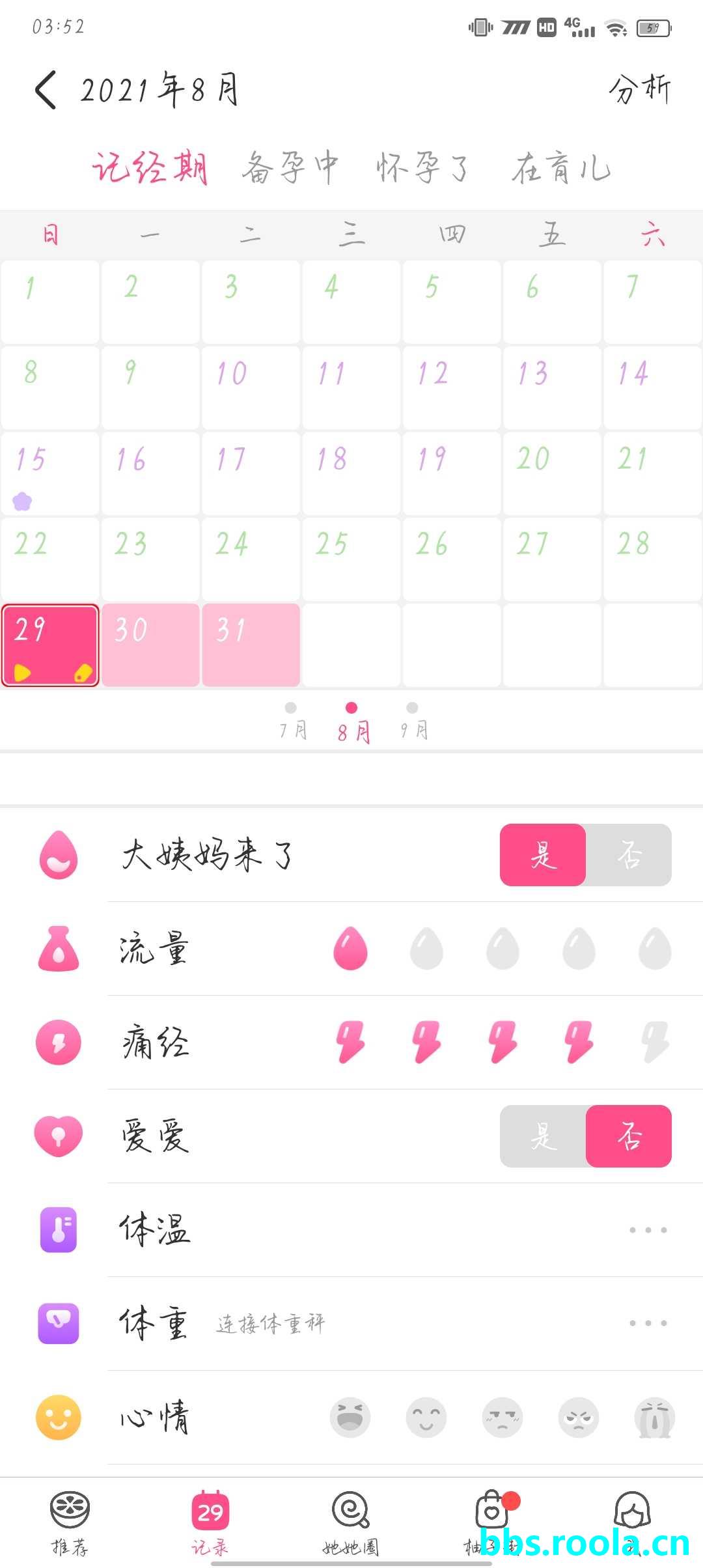The width and height of the screenshot is (703, 1568).
Task: Jump to the 9月 month indicator
Action: pos(413,721)
